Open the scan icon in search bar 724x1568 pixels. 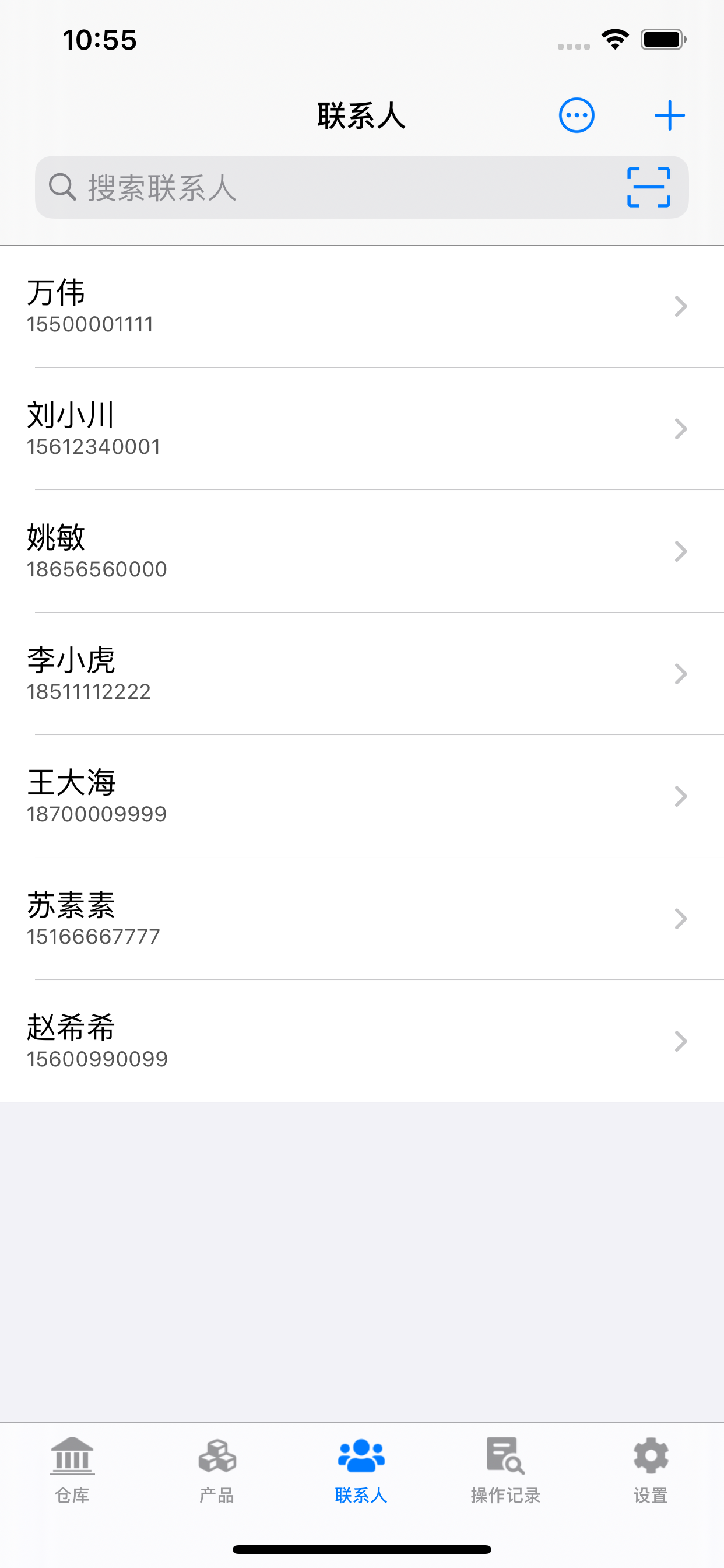(649, 187)
